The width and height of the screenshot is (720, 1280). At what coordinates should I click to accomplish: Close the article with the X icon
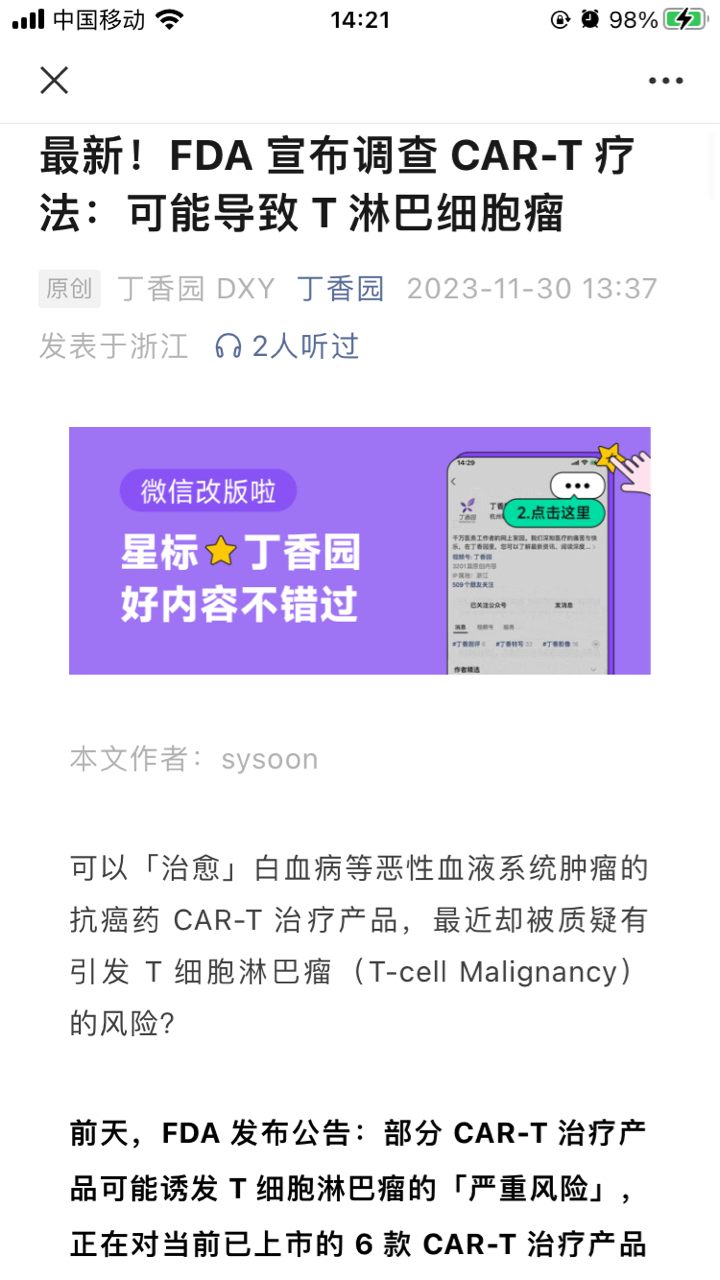tap(54, 80)
